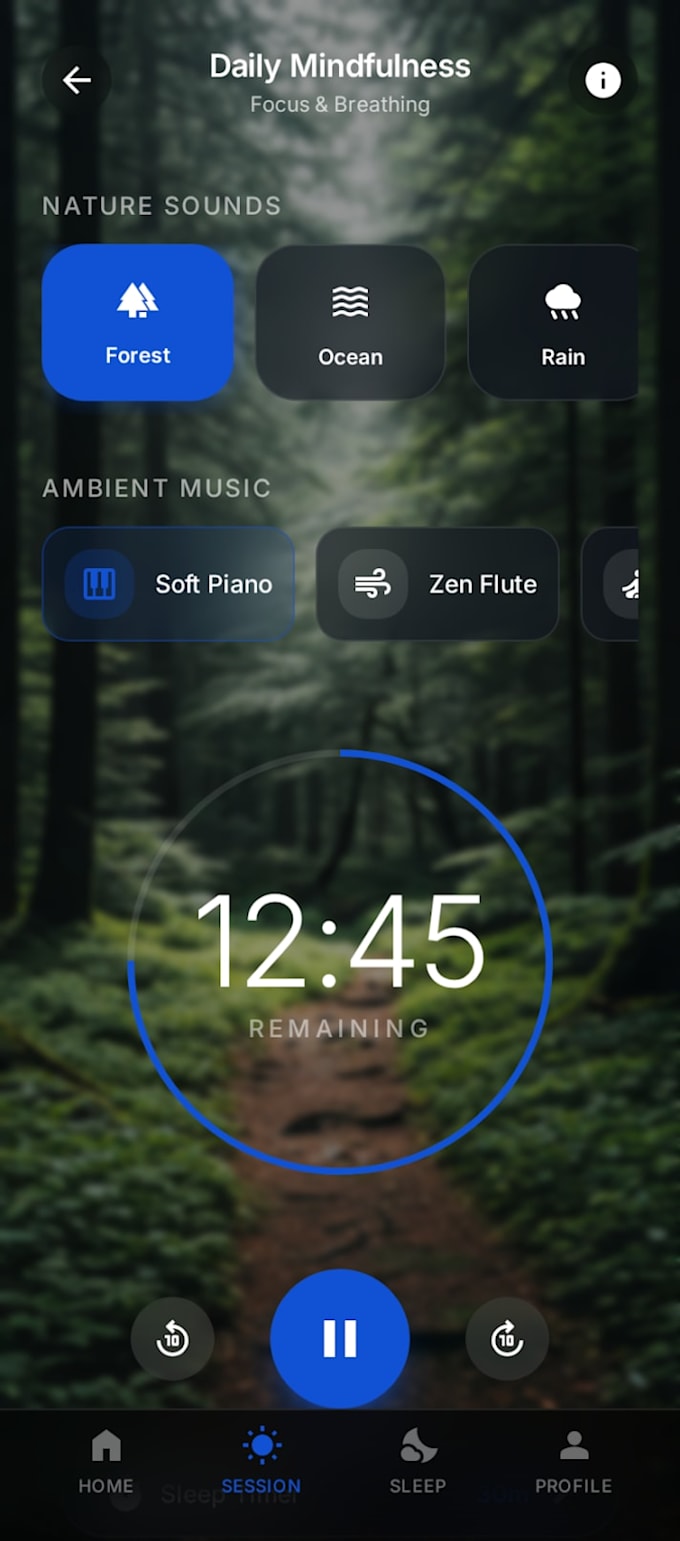Viewport: 680px width, 1541px height.
Task: Open the session info icon
Action: (x=603, y=80)
